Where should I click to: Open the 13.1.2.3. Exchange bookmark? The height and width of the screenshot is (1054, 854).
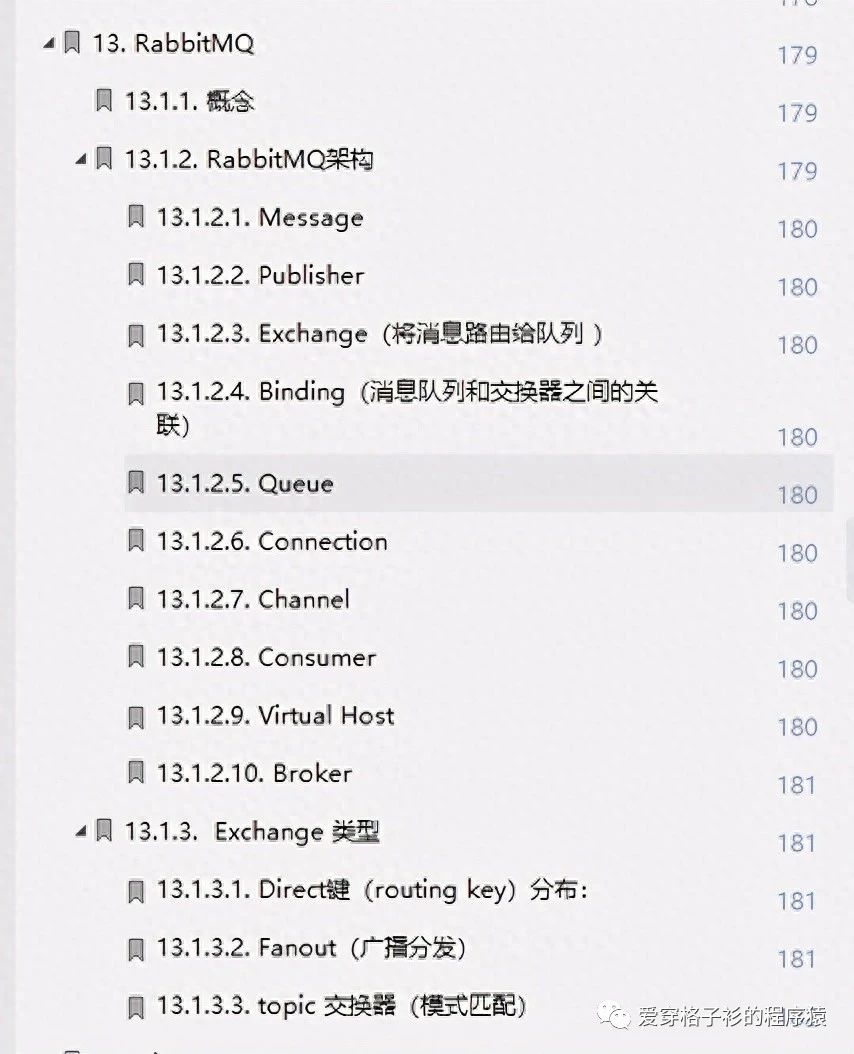click(x=380, y=333)
